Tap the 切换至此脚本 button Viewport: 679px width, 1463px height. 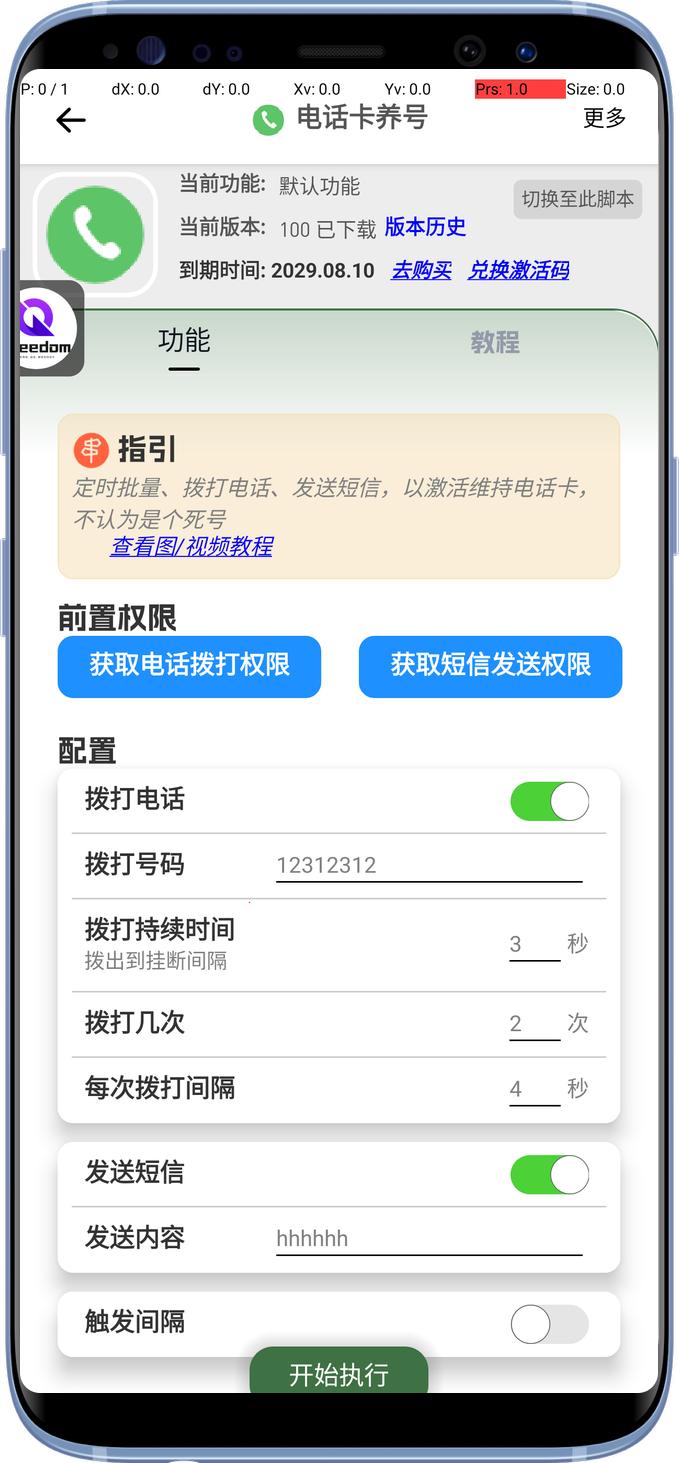[577, 199]
